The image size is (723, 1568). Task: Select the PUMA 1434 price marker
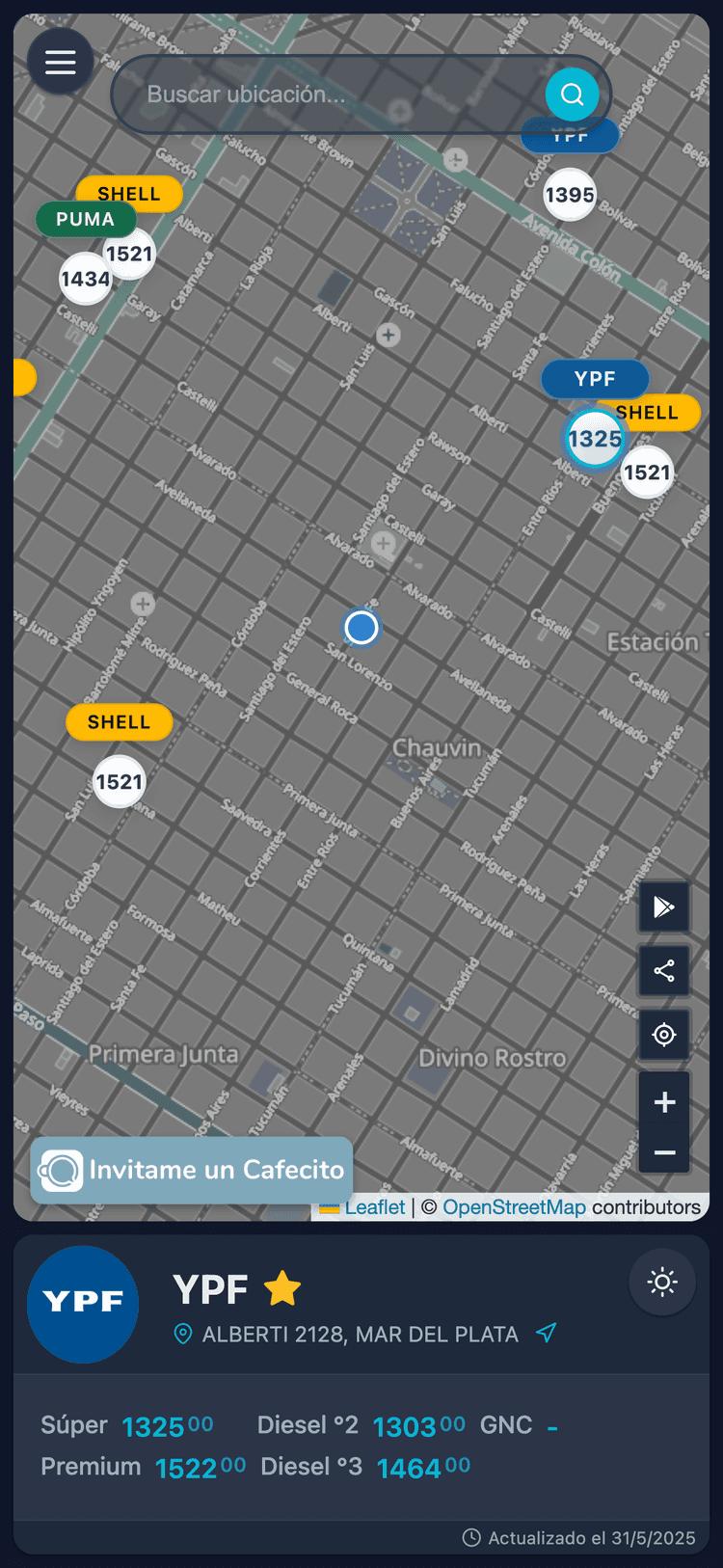coord(85,279)
